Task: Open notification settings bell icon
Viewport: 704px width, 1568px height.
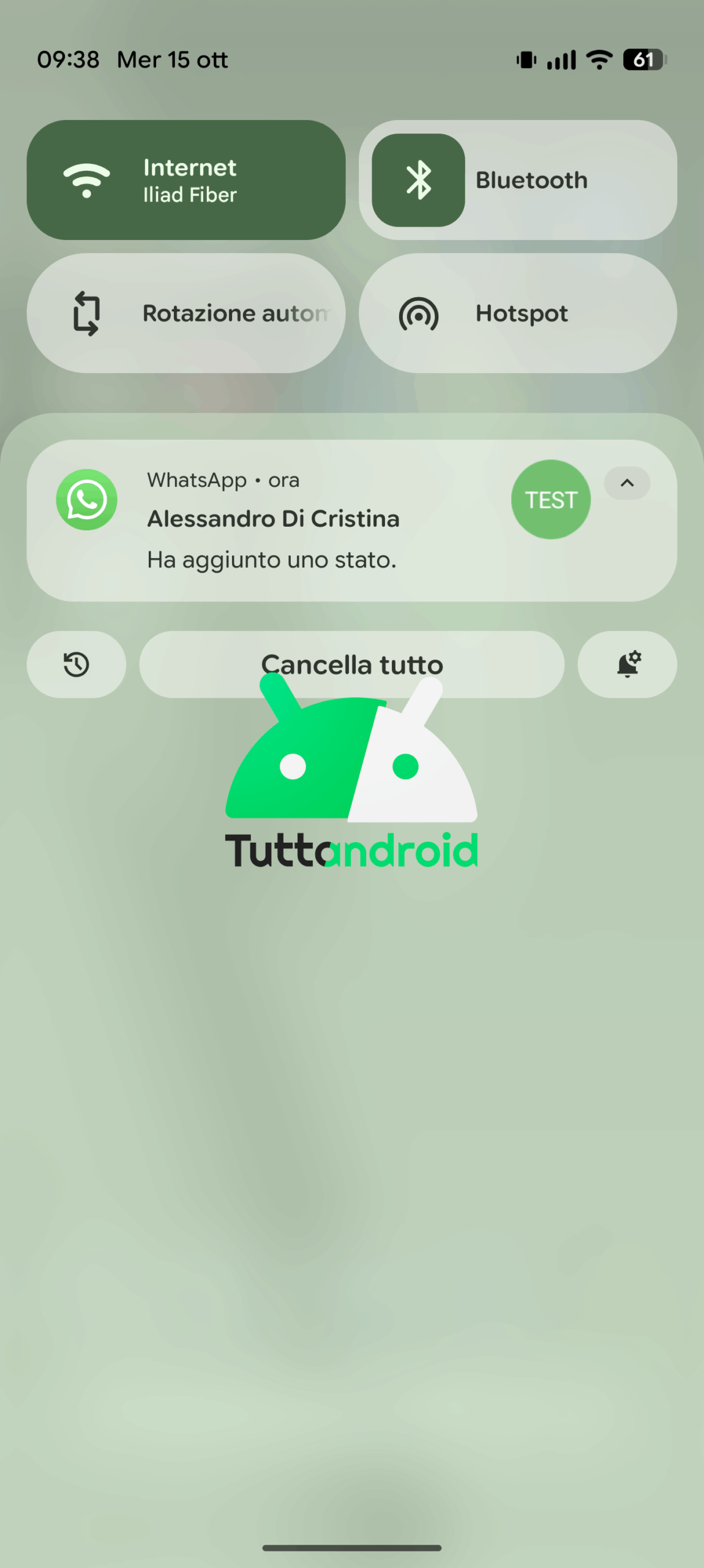Action: (x=627, y=665)
